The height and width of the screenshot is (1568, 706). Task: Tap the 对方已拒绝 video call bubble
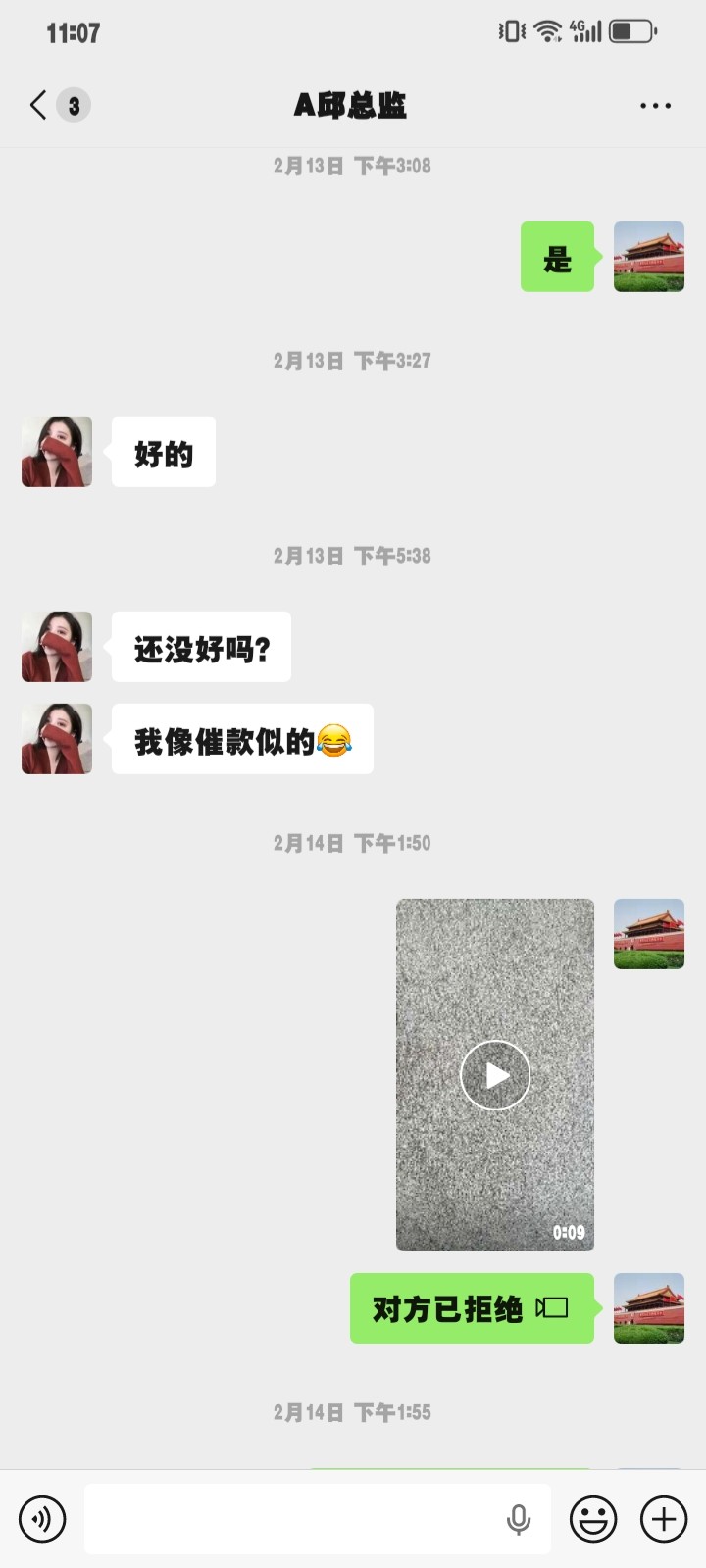pyautogui.click(x=472, y=1308)
